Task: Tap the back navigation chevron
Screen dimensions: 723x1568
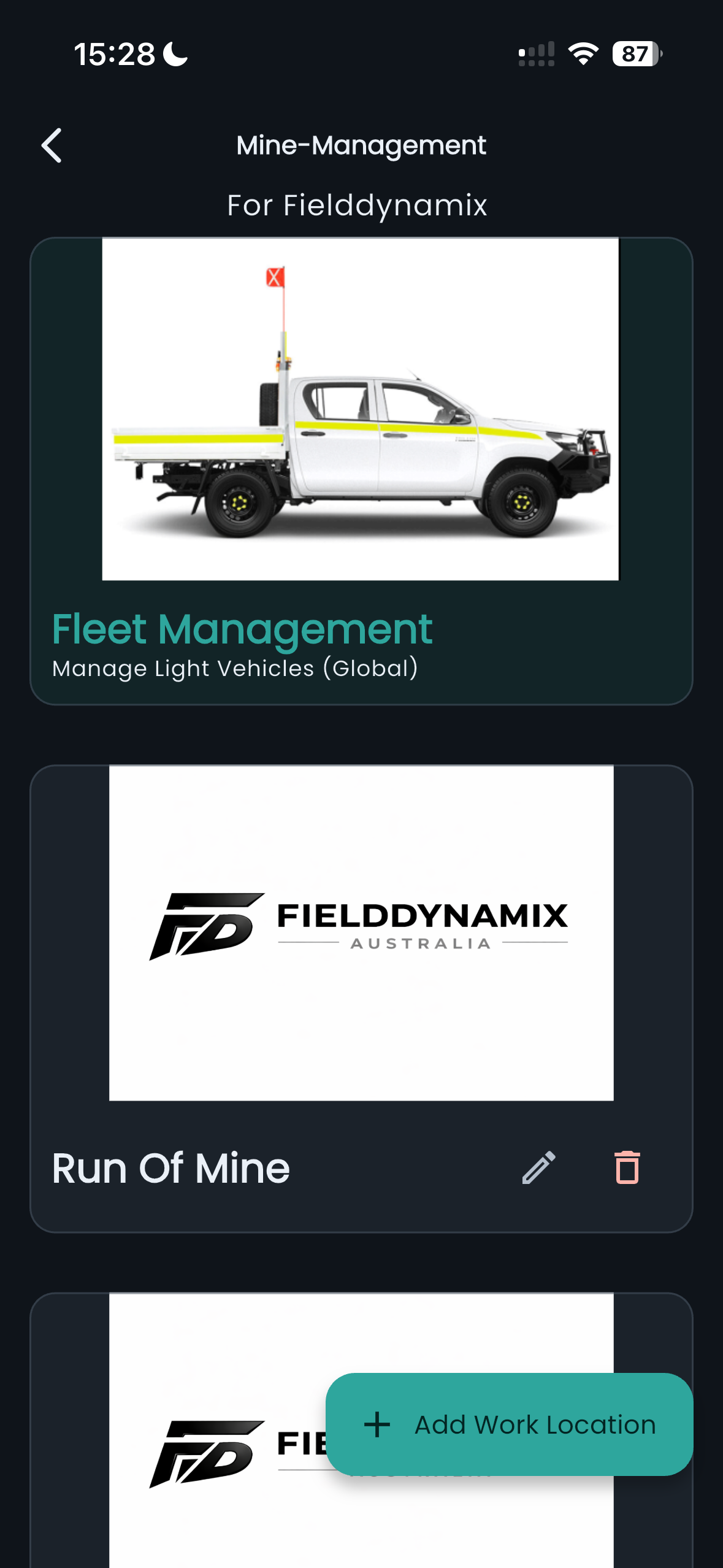Action: tap(52, 145)
